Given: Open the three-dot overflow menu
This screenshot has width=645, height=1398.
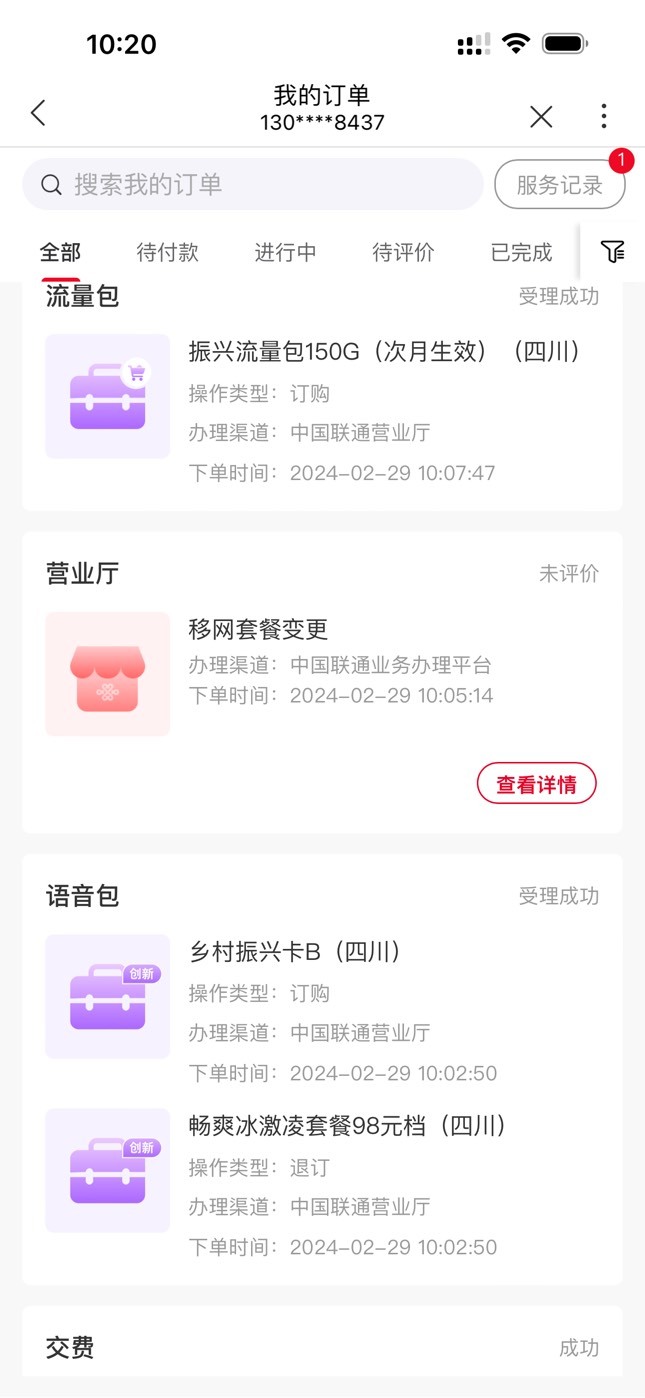Looking at the screenshot, I should (x=604, y=116).
